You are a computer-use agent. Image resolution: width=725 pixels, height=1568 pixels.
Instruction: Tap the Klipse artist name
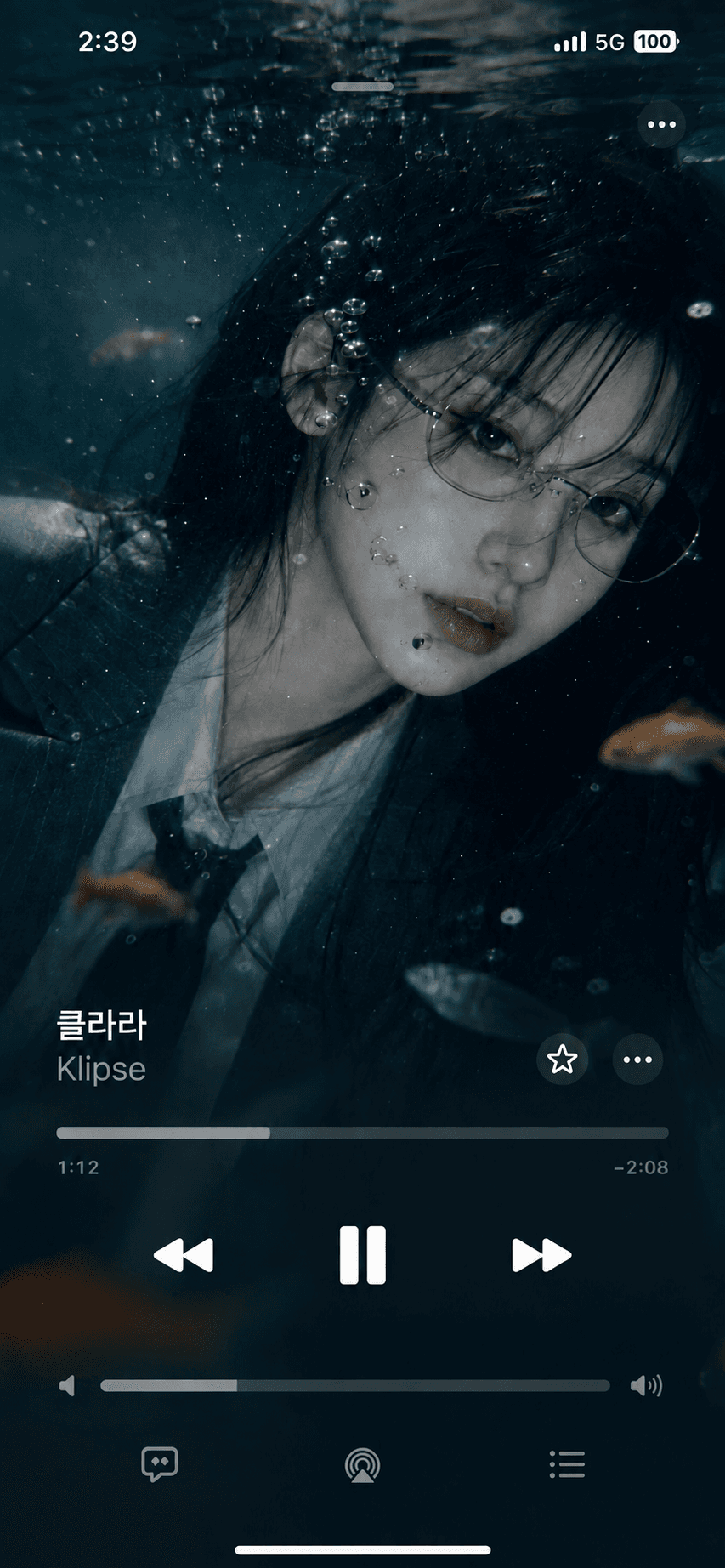(x=101, y=1069)
